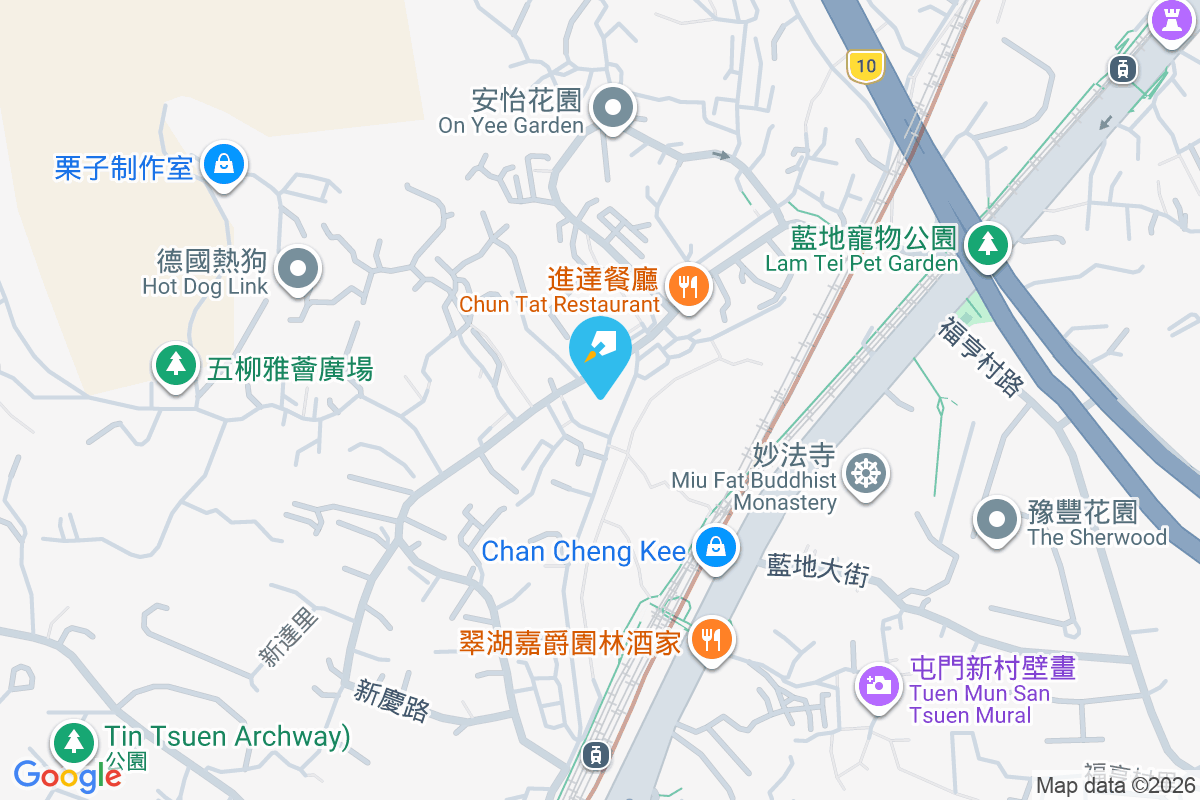Open the Chun Tat Restaurant marker
Screen dimensions: 1200x800
tap(687, 288)
